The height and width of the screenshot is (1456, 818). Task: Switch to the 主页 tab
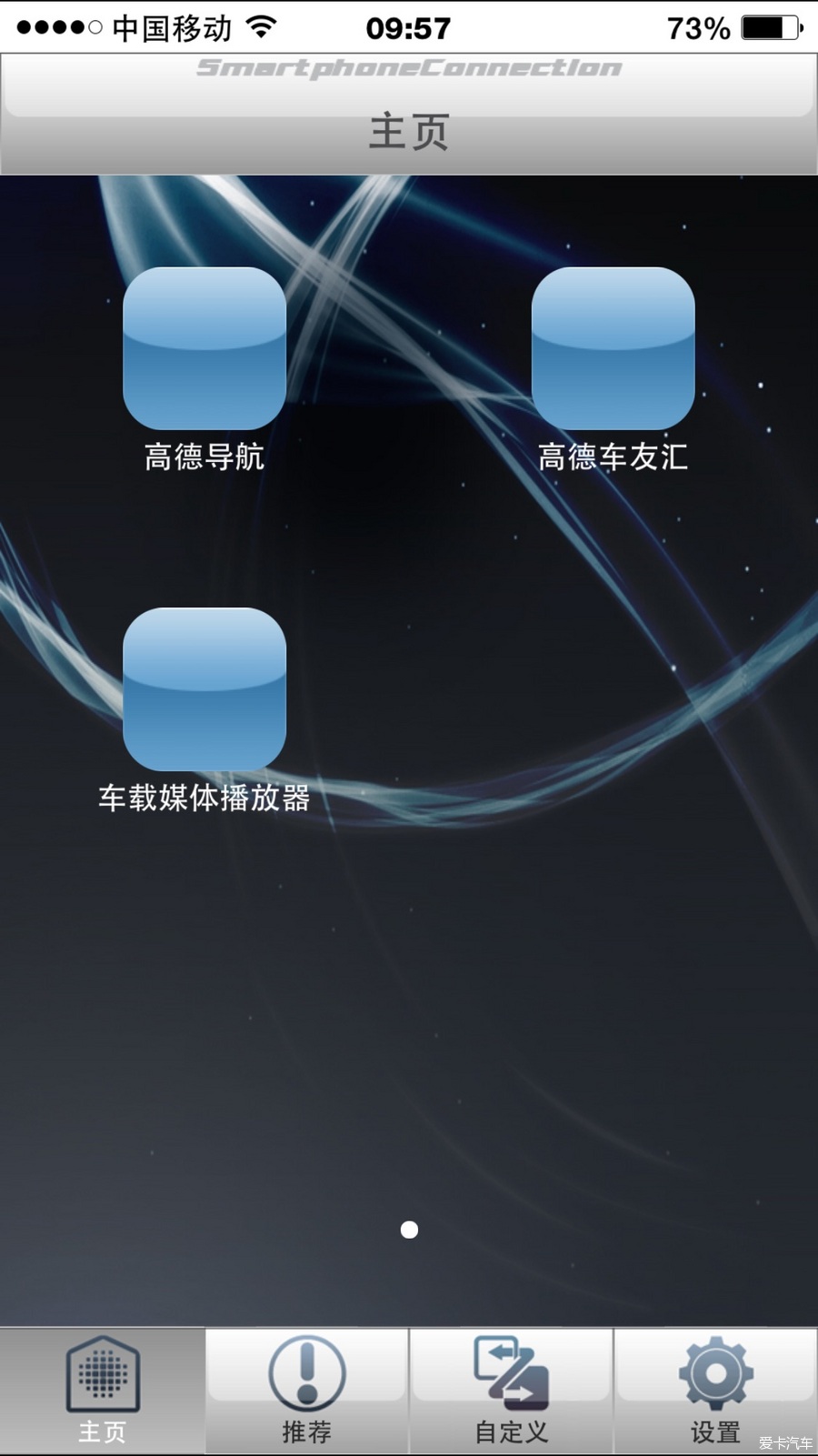click(x=103, y=1391)
